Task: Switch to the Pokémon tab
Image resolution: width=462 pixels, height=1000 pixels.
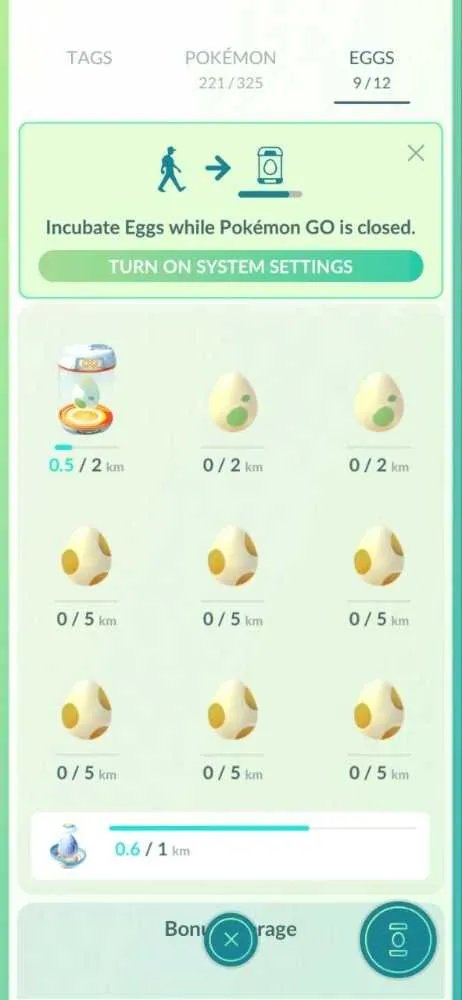Action: pos(230,69)
